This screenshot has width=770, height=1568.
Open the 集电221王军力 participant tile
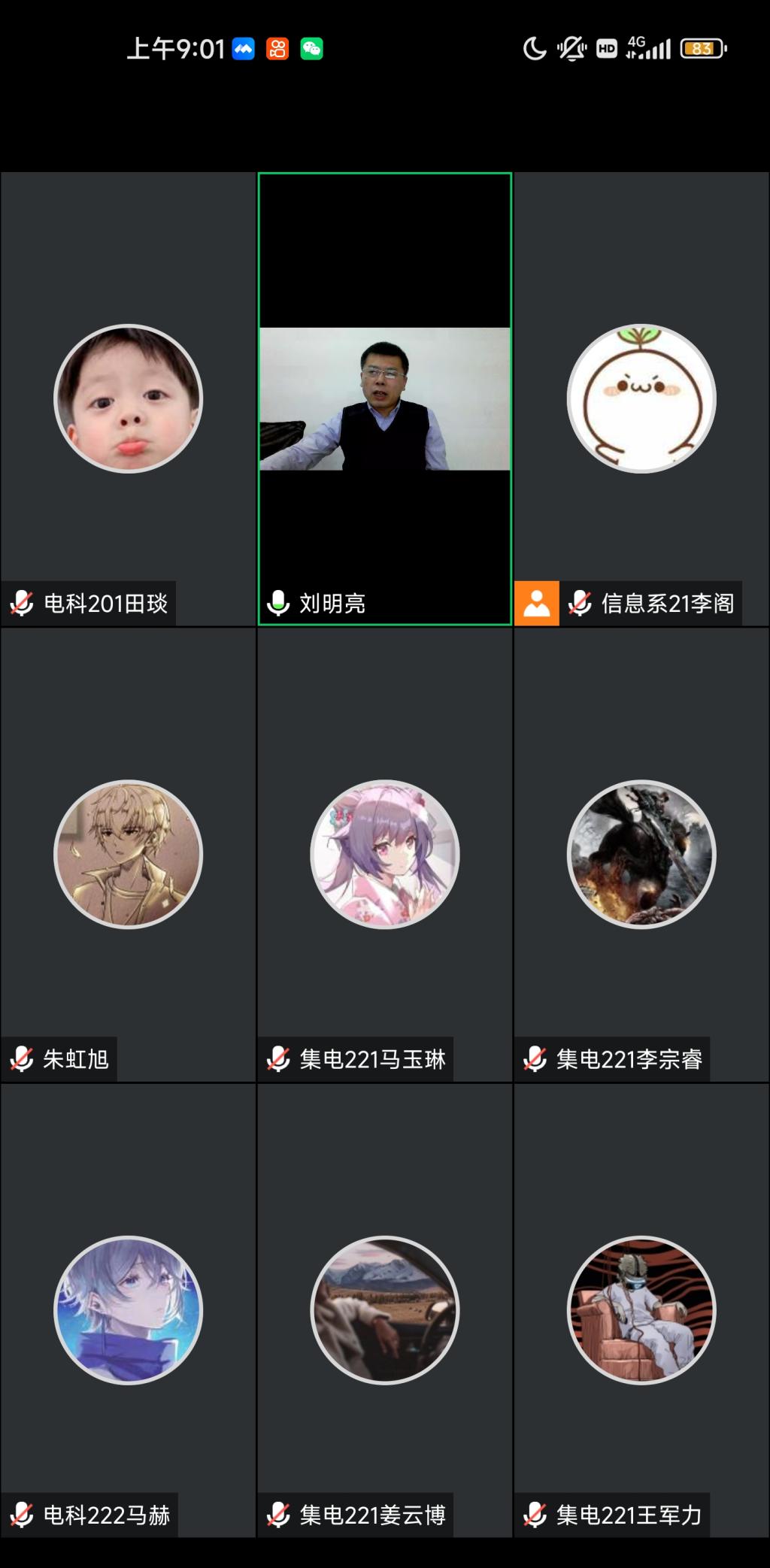pyautogui.click(x=641, y=1310)
